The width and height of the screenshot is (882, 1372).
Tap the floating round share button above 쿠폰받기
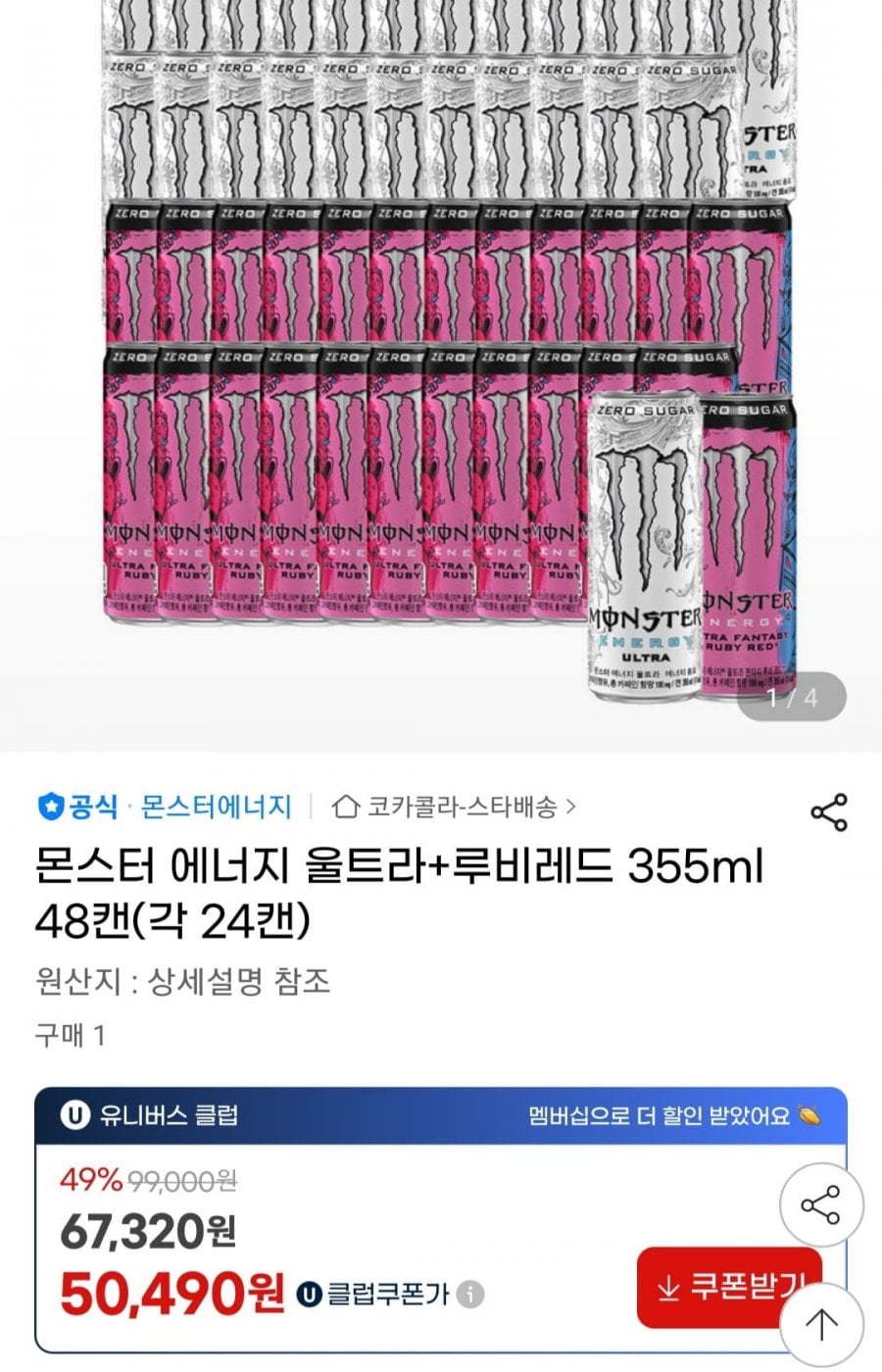pyautogui.click(x=821, y=1205)
